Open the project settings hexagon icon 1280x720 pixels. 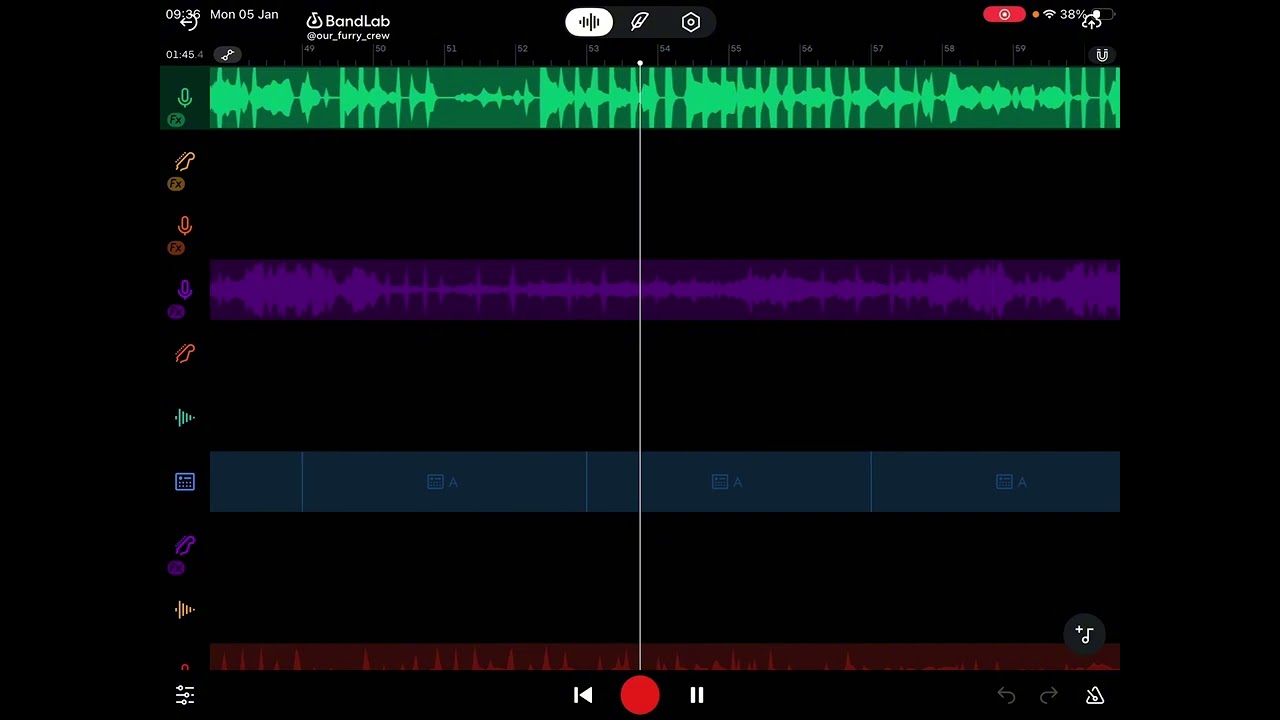point(691,22)
